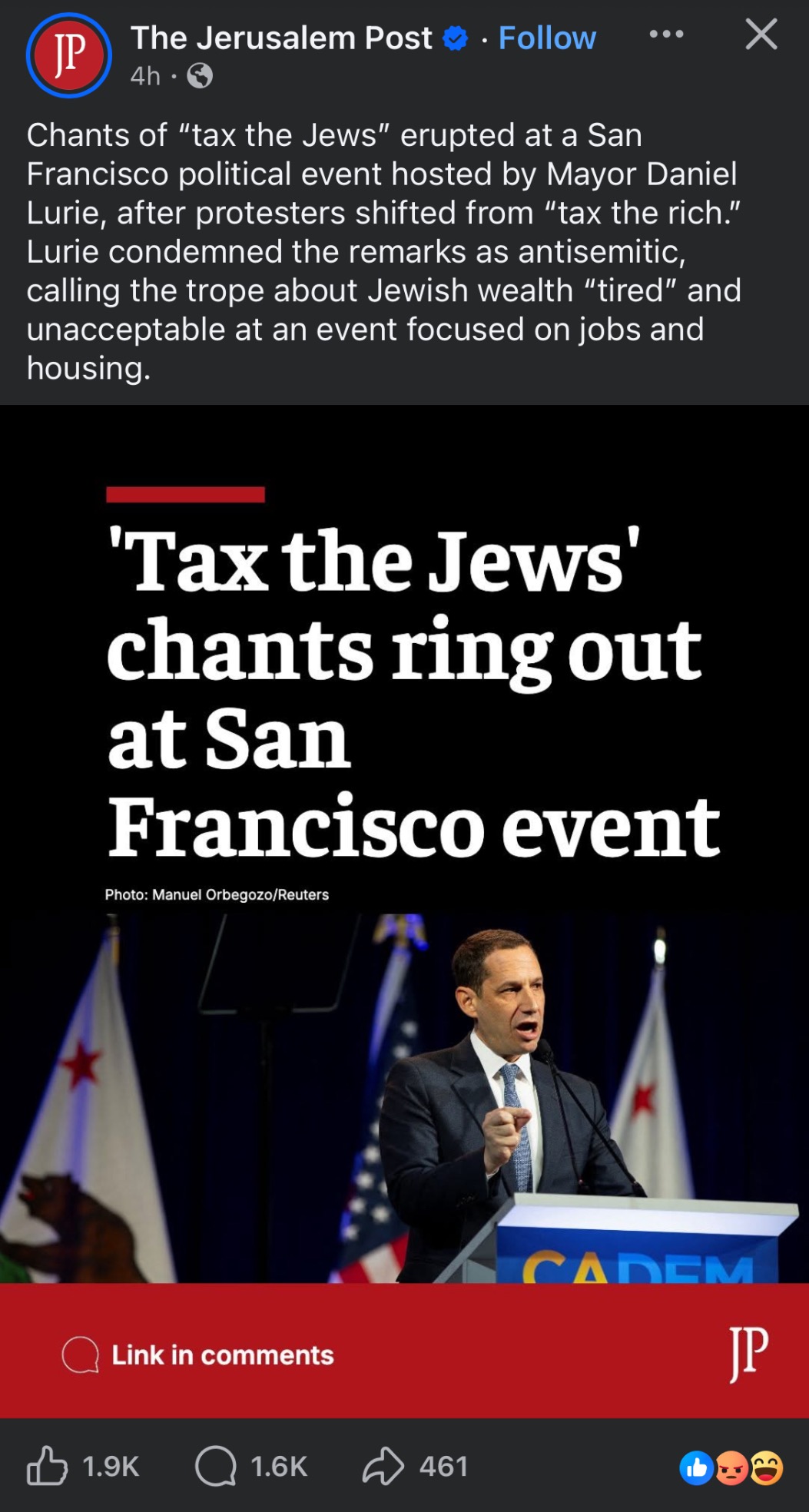Follow The Jerusalem Post page
The image size is (809, 1512).
click(546, 38)
